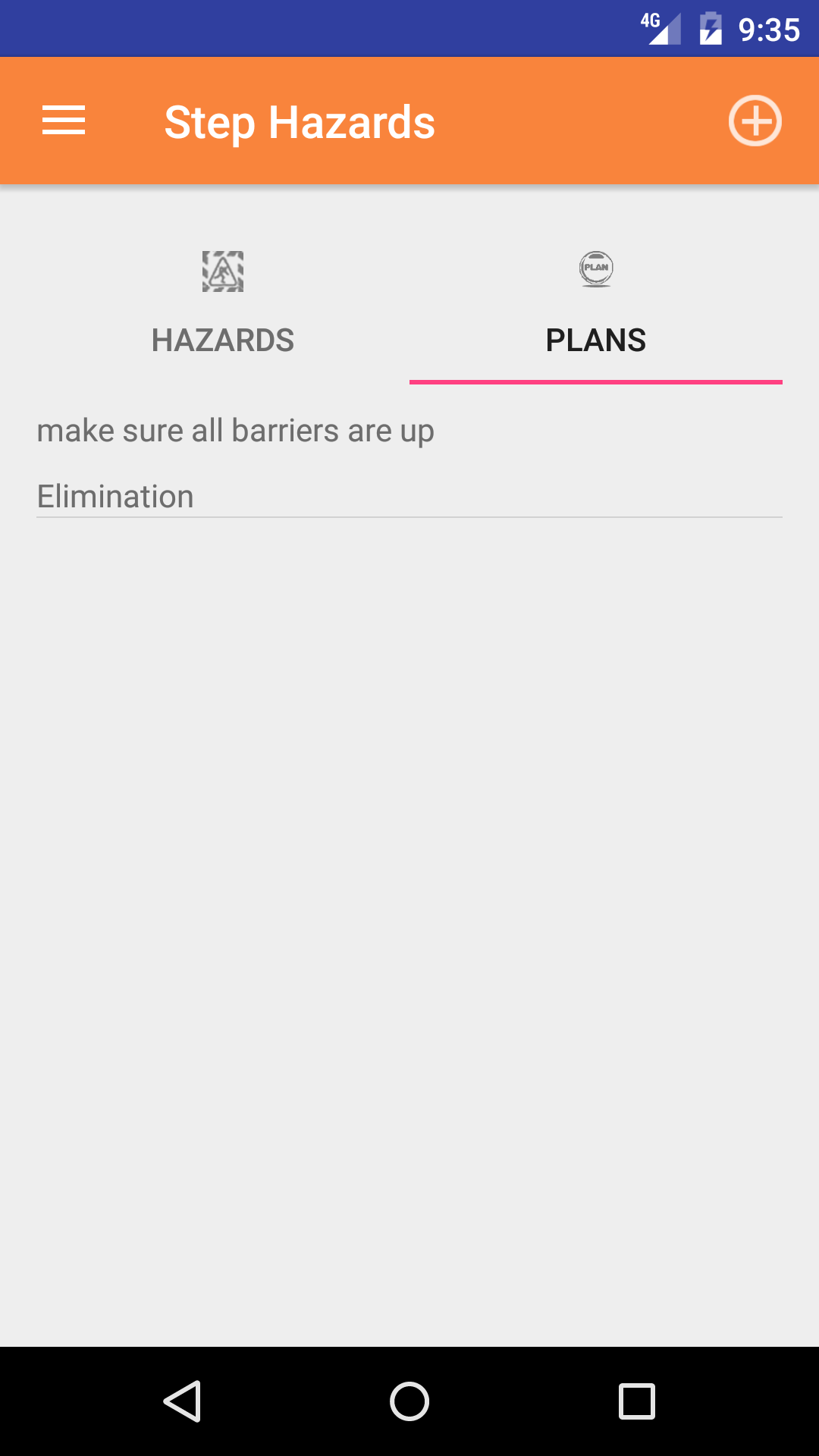Select the Plans tab
819x1456 pixels.
coord(596,307)
